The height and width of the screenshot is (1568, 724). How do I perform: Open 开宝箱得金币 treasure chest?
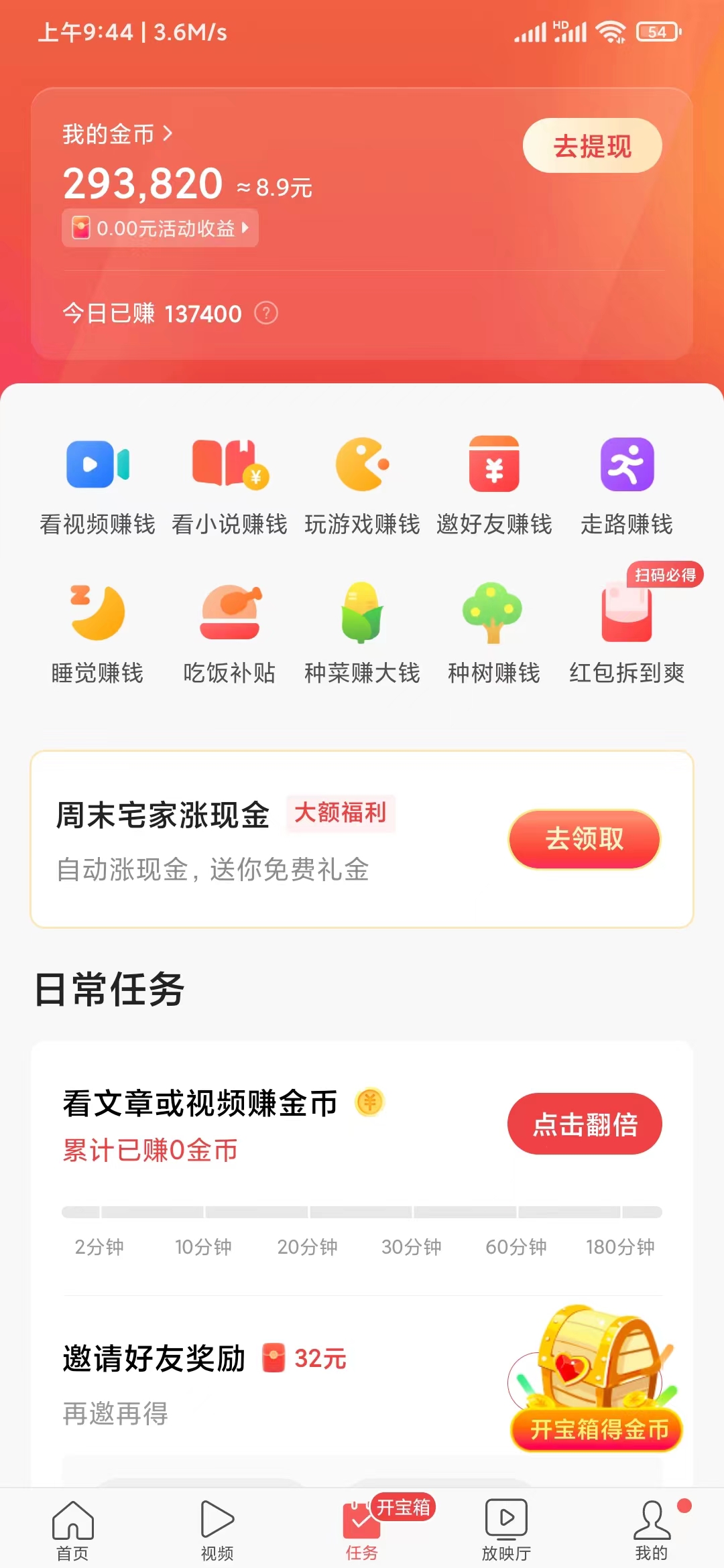(595, 1430)
